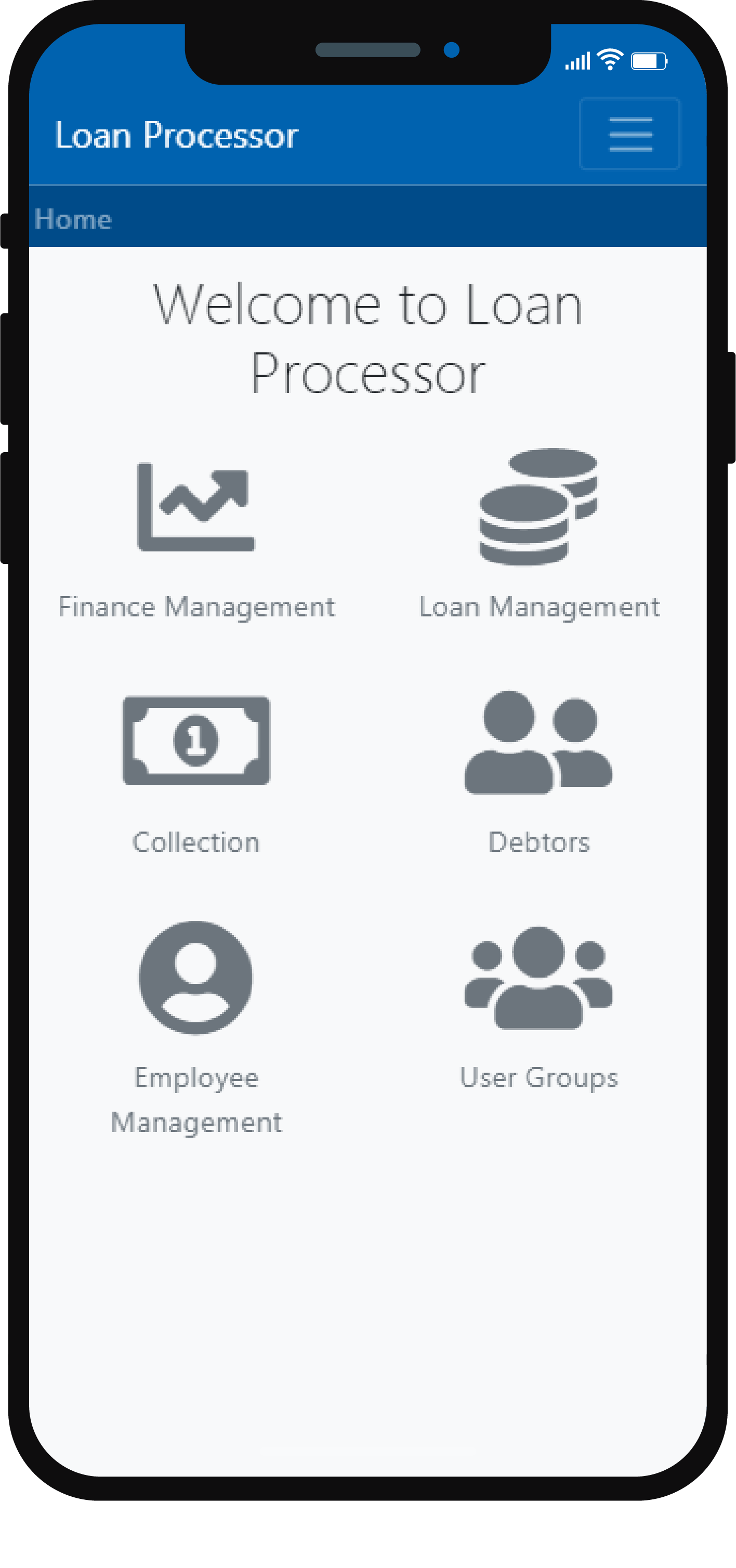Tap the User Groups label
Image resolution: width=736 pixels, height=1568 pixels.
540,1077
